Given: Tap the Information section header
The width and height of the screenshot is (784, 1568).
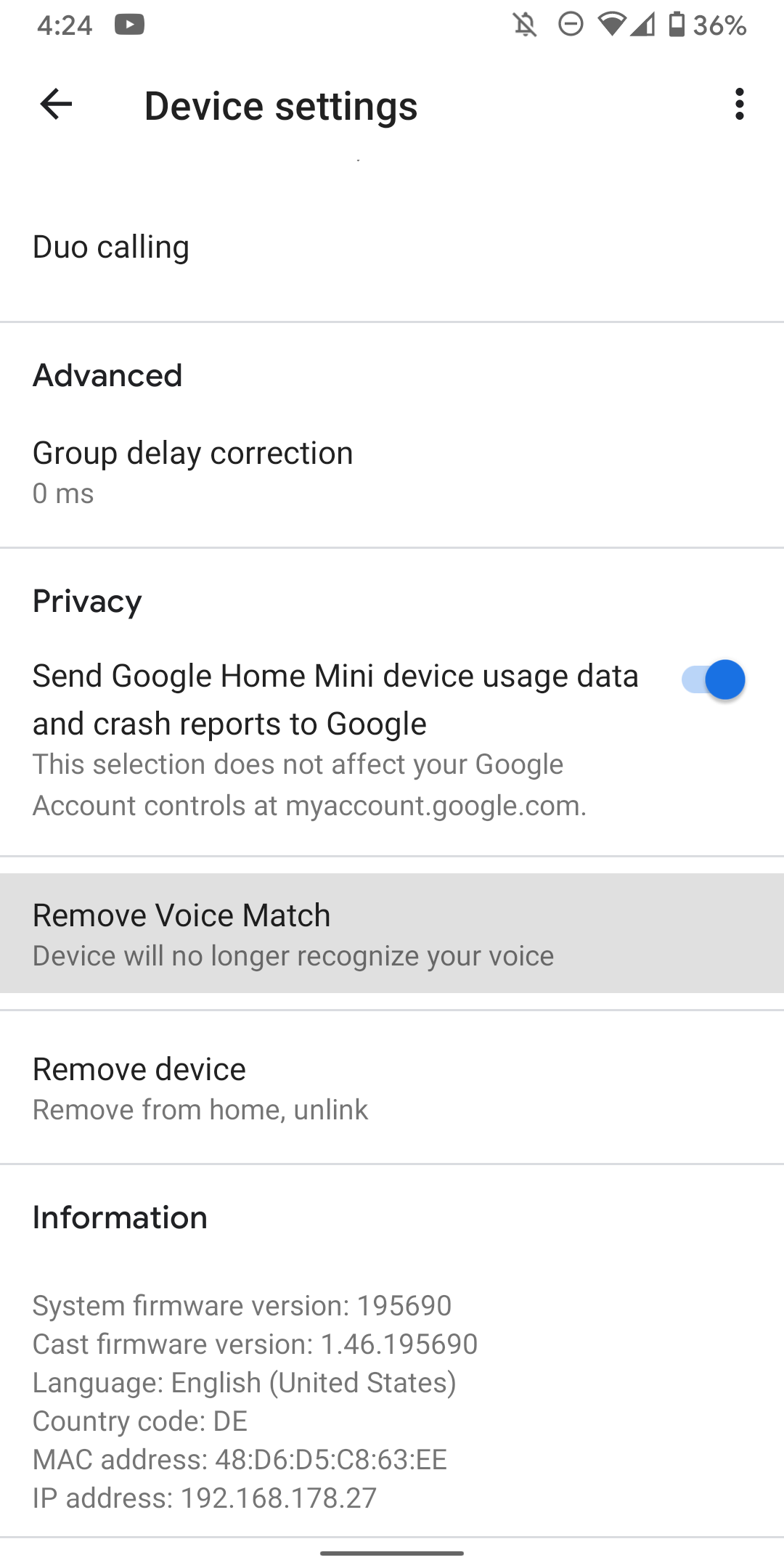Looking at the screenshot, I should point(120,1218).
